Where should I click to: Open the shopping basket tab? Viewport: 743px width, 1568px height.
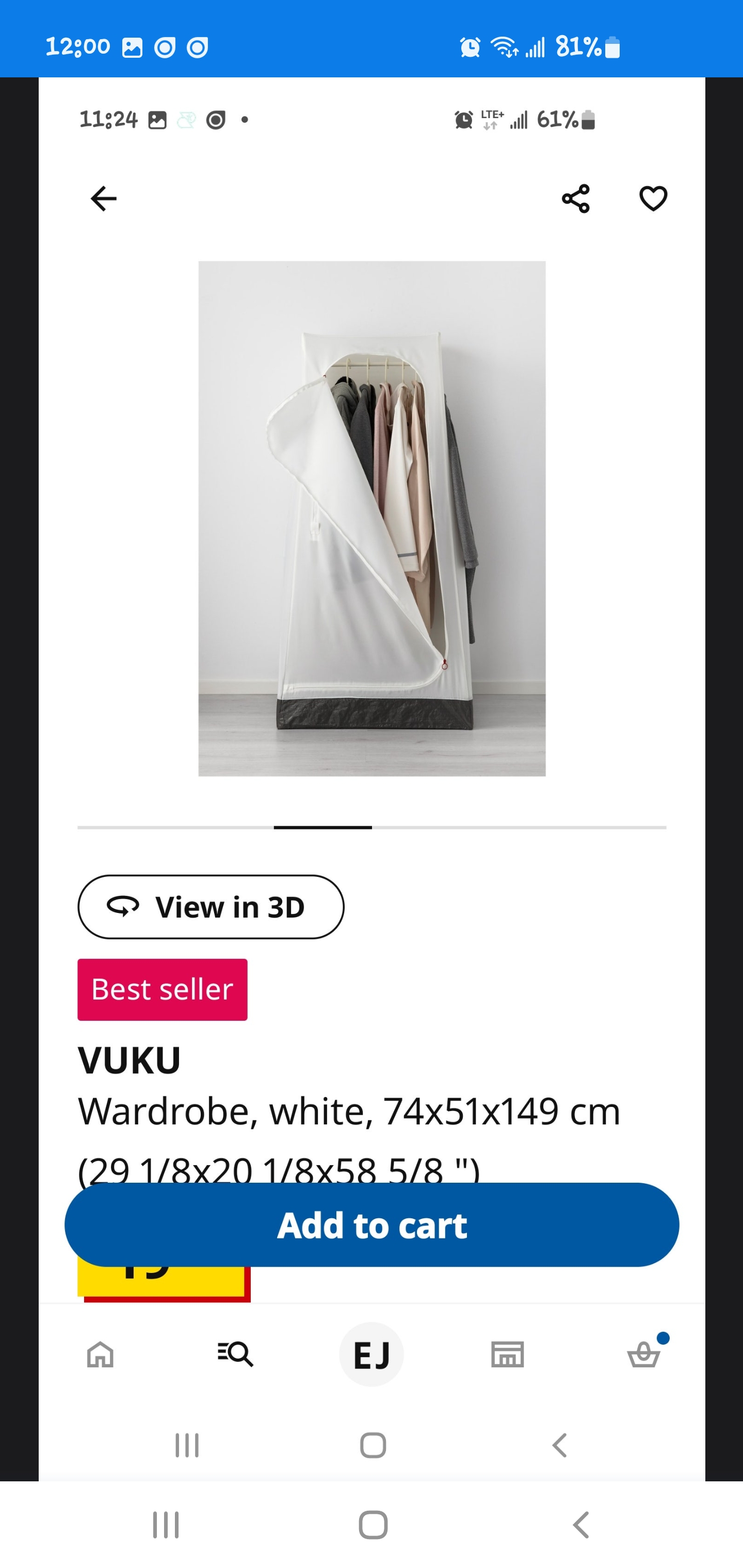(x=644, y=1354)
